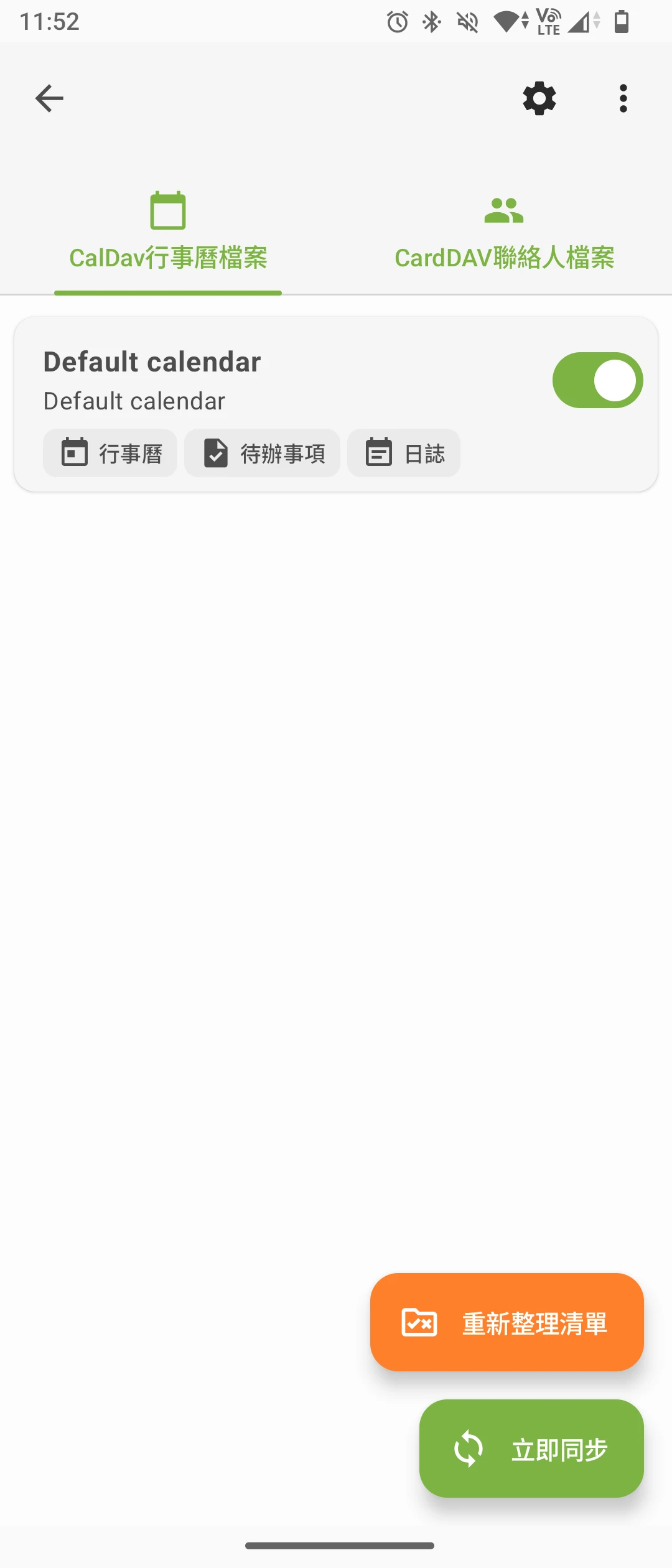Go back using the arrow icon
This screenshot has width=672, height=1568.
[x=49, y=98]
